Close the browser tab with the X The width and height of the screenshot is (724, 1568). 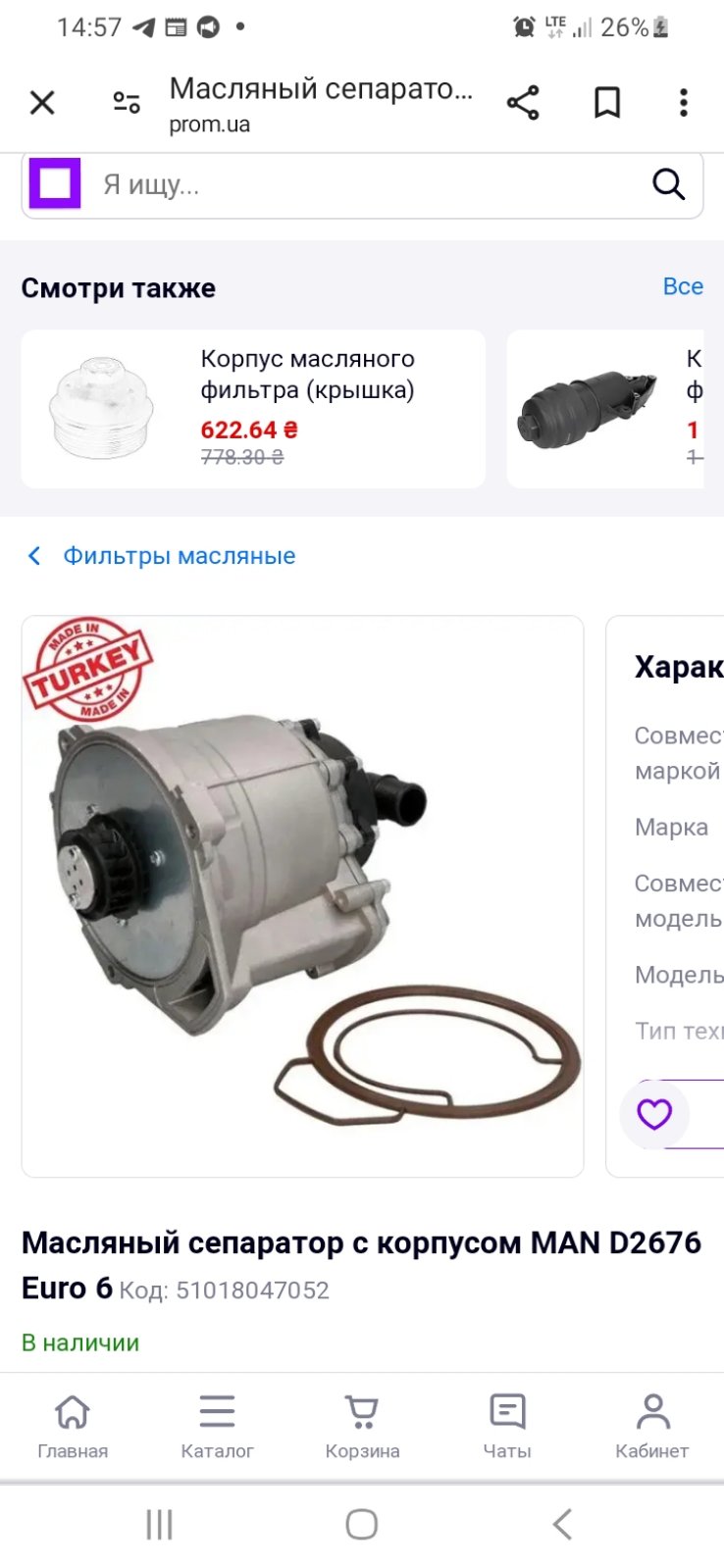click(x=42, y=102)
